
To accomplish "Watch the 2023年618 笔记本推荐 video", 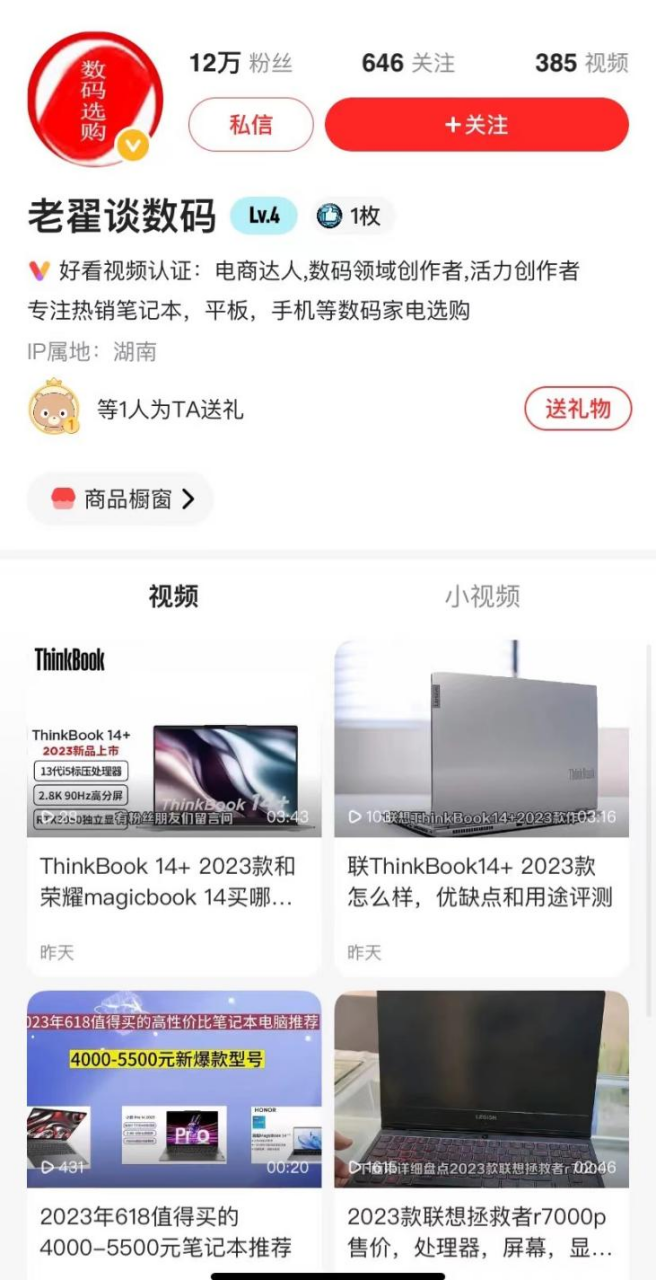I will pos(174,1090).
